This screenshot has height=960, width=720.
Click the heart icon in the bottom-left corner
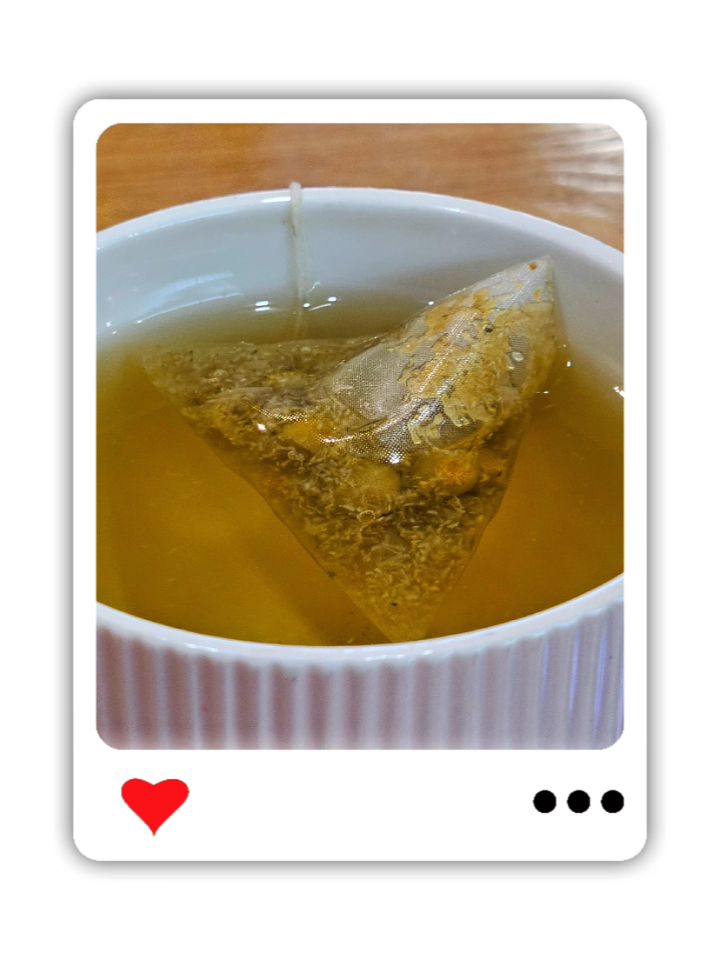(153, 800)
